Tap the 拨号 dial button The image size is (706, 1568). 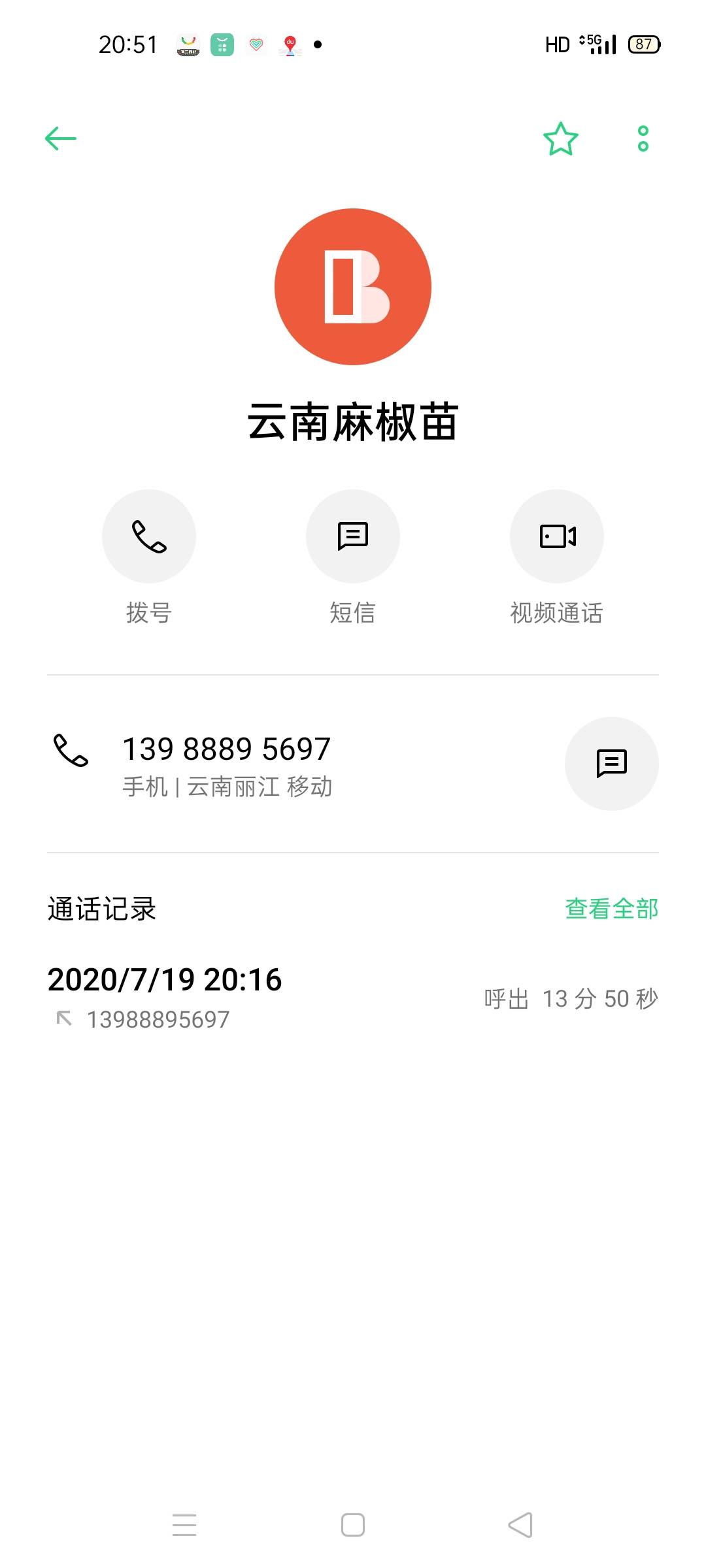[149, 536]
